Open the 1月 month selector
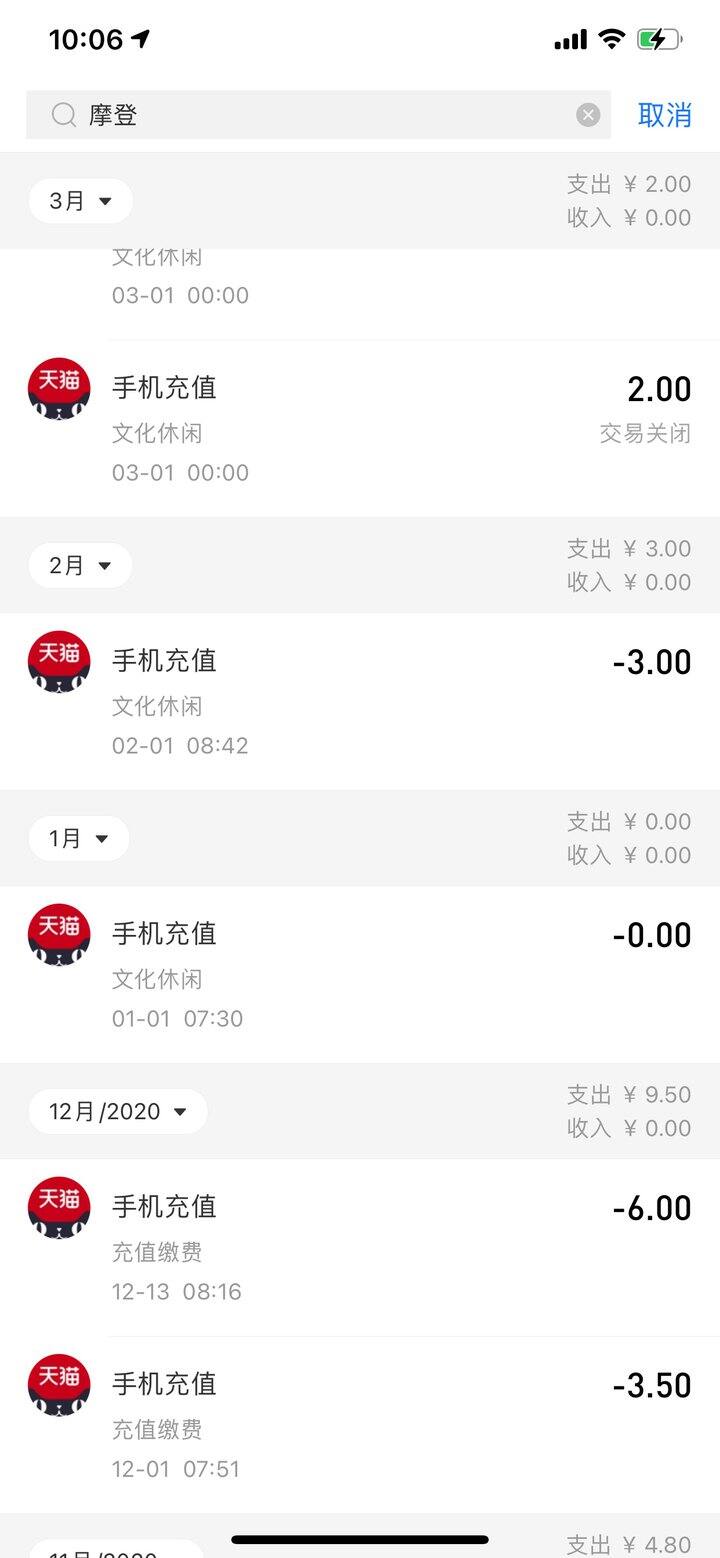The width and height of the screenshot is (720, 1558). pyautogui.click(x=79, y=838)
